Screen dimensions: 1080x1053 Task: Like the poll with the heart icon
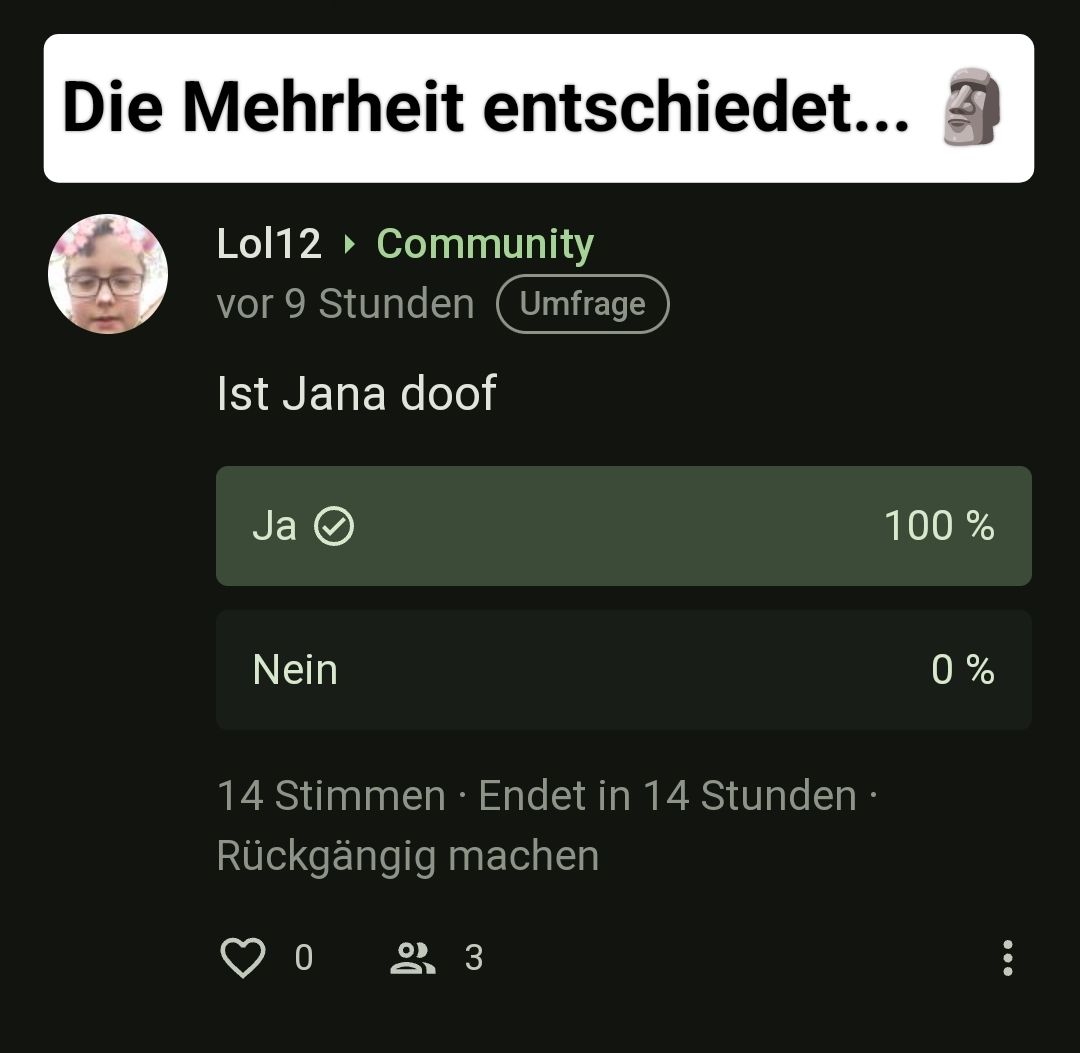(x=243, y=958)
